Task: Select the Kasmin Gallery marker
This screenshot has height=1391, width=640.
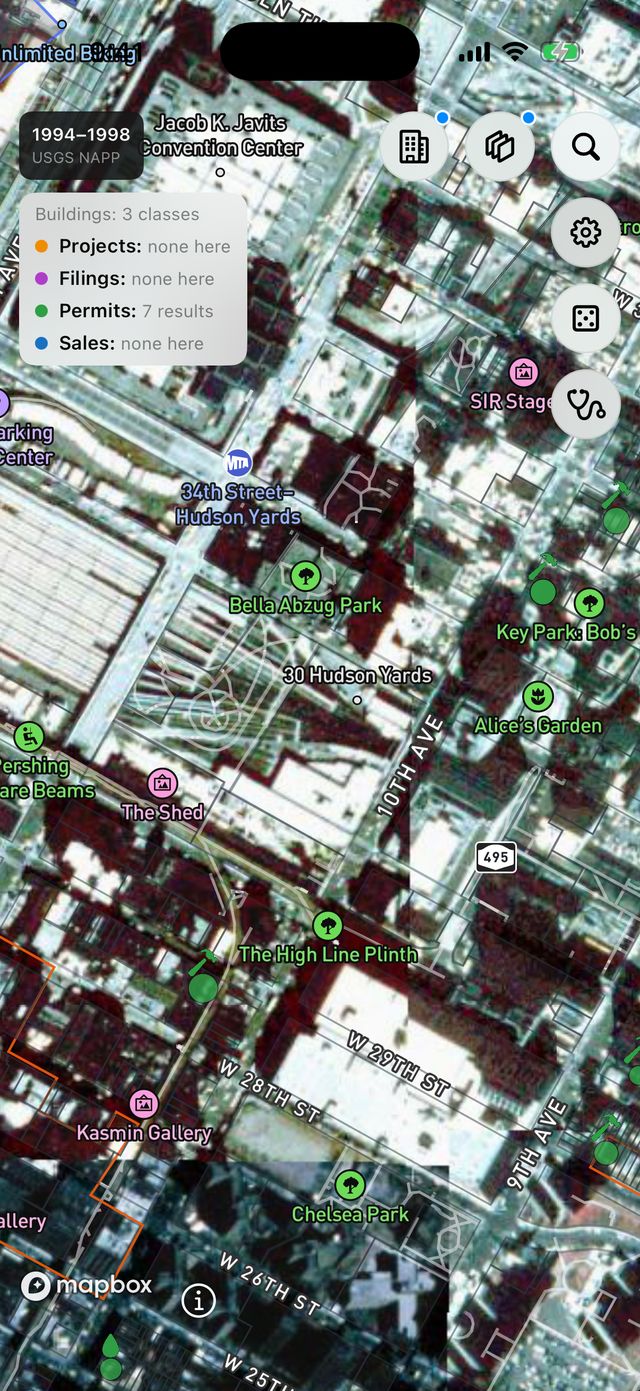Action: (144, 1104)
